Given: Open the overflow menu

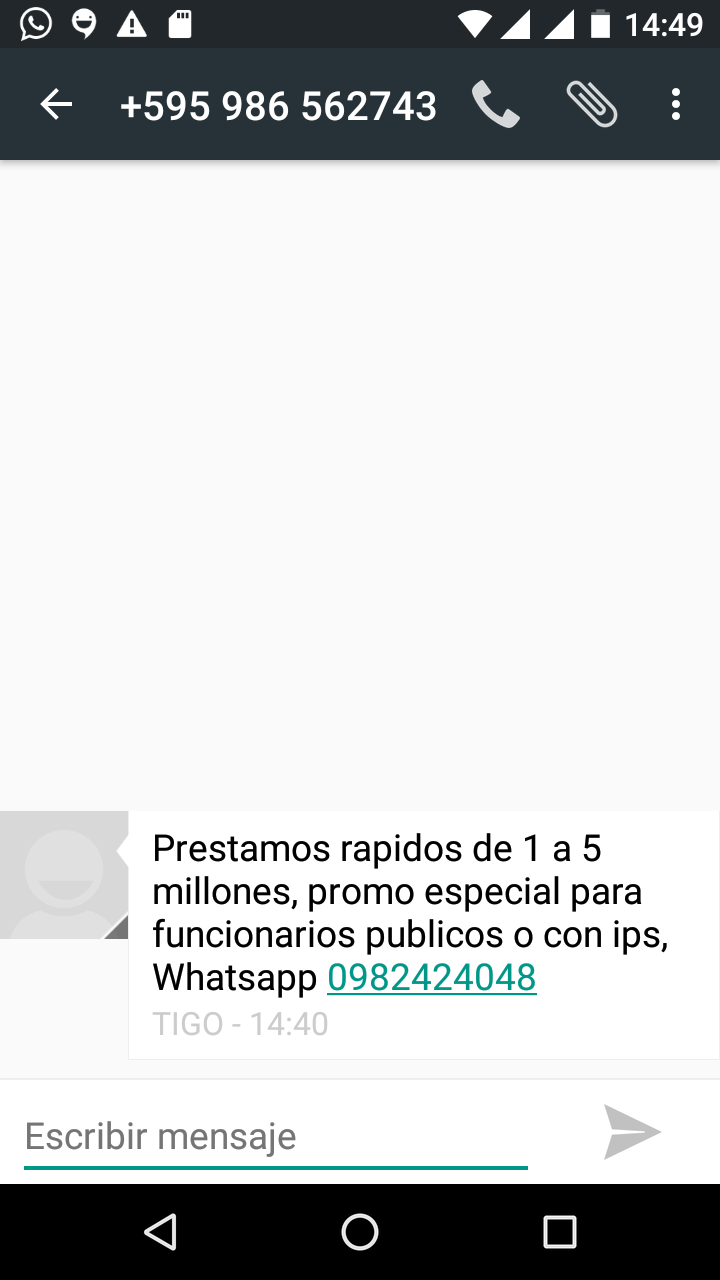Looking at the screenshot, I should [x=676, y=105].
